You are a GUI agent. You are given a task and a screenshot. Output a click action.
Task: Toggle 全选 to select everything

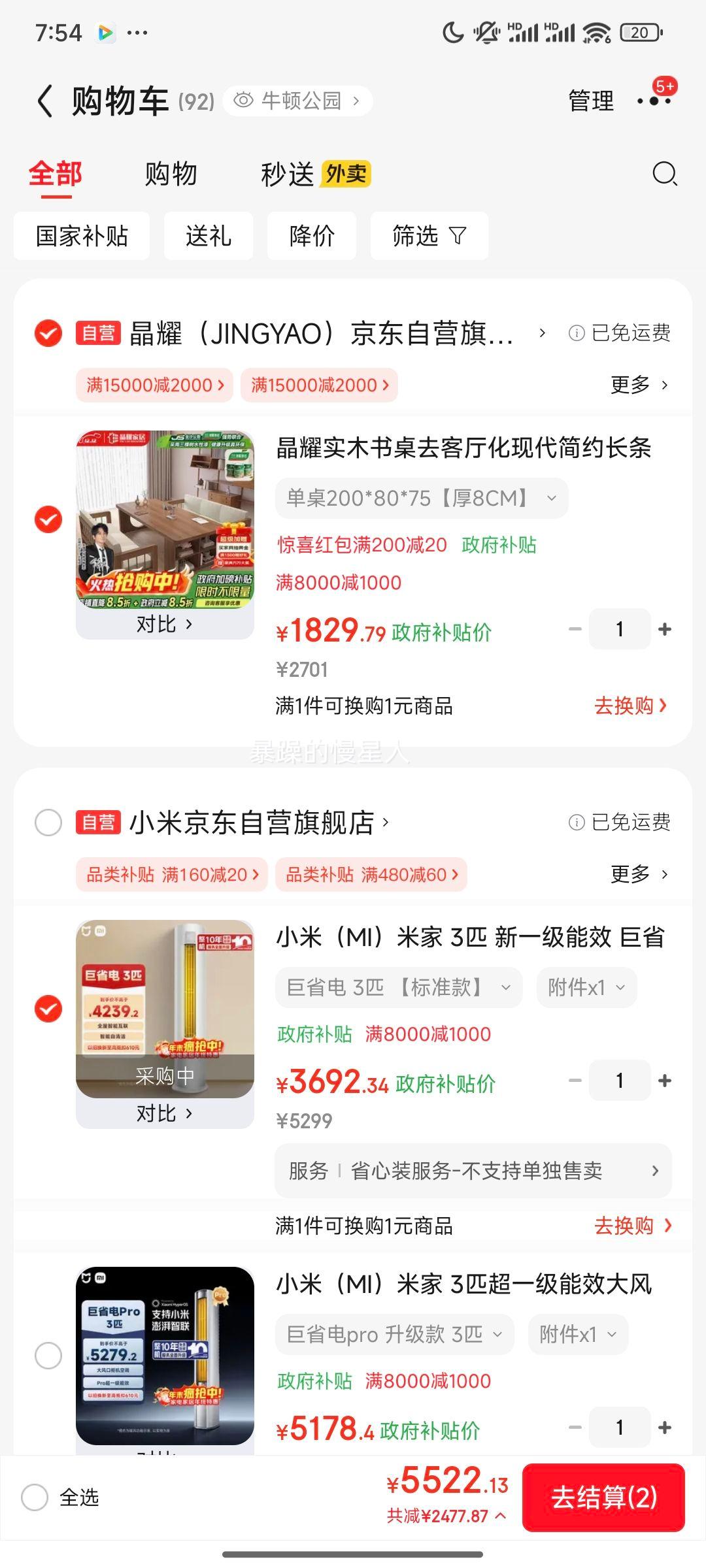pyautogui.click(x=35, y=1497)
